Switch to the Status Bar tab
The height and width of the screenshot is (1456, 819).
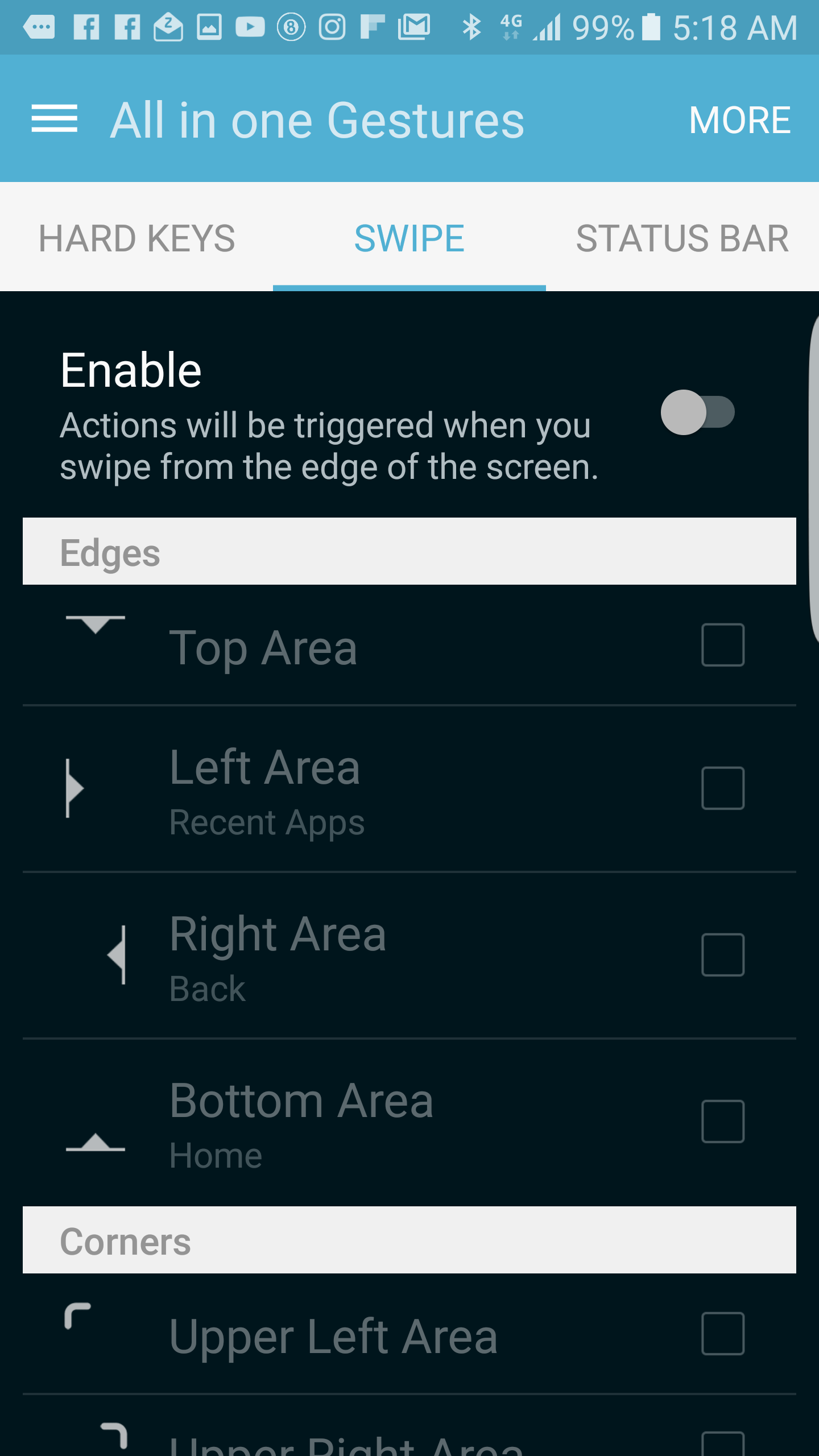[682, 238]
